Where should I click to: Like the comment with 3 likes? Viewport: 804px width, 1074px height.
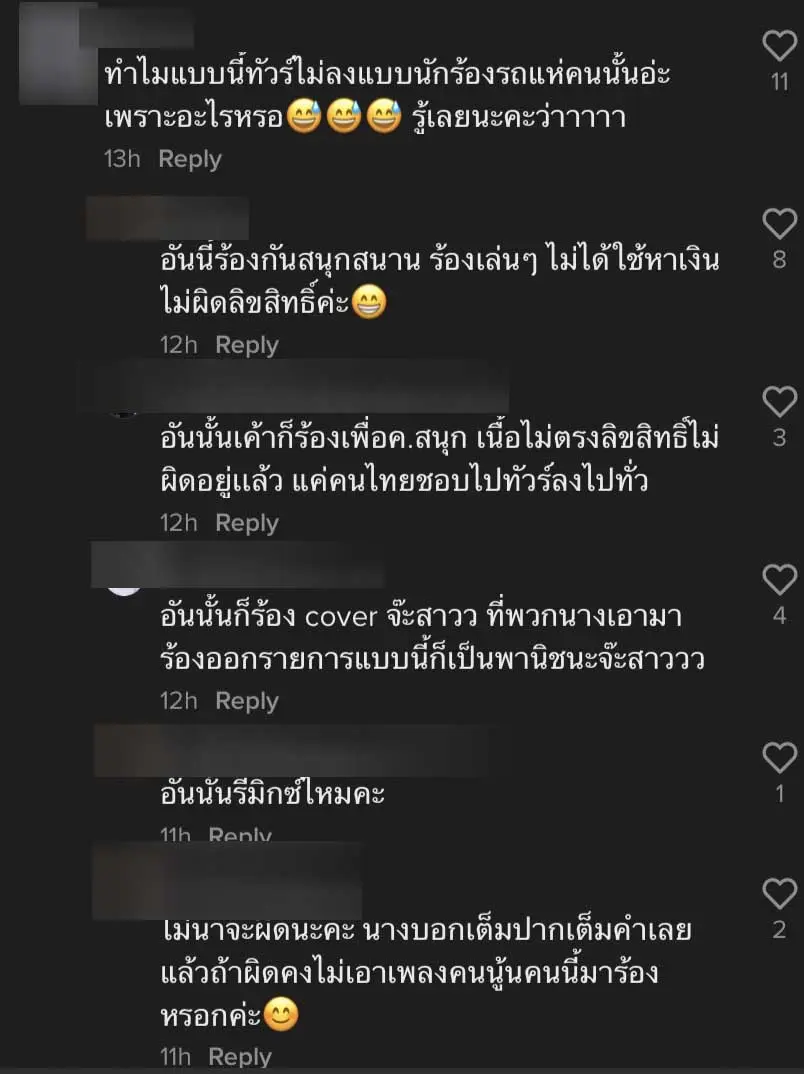[x=779, y=402]
